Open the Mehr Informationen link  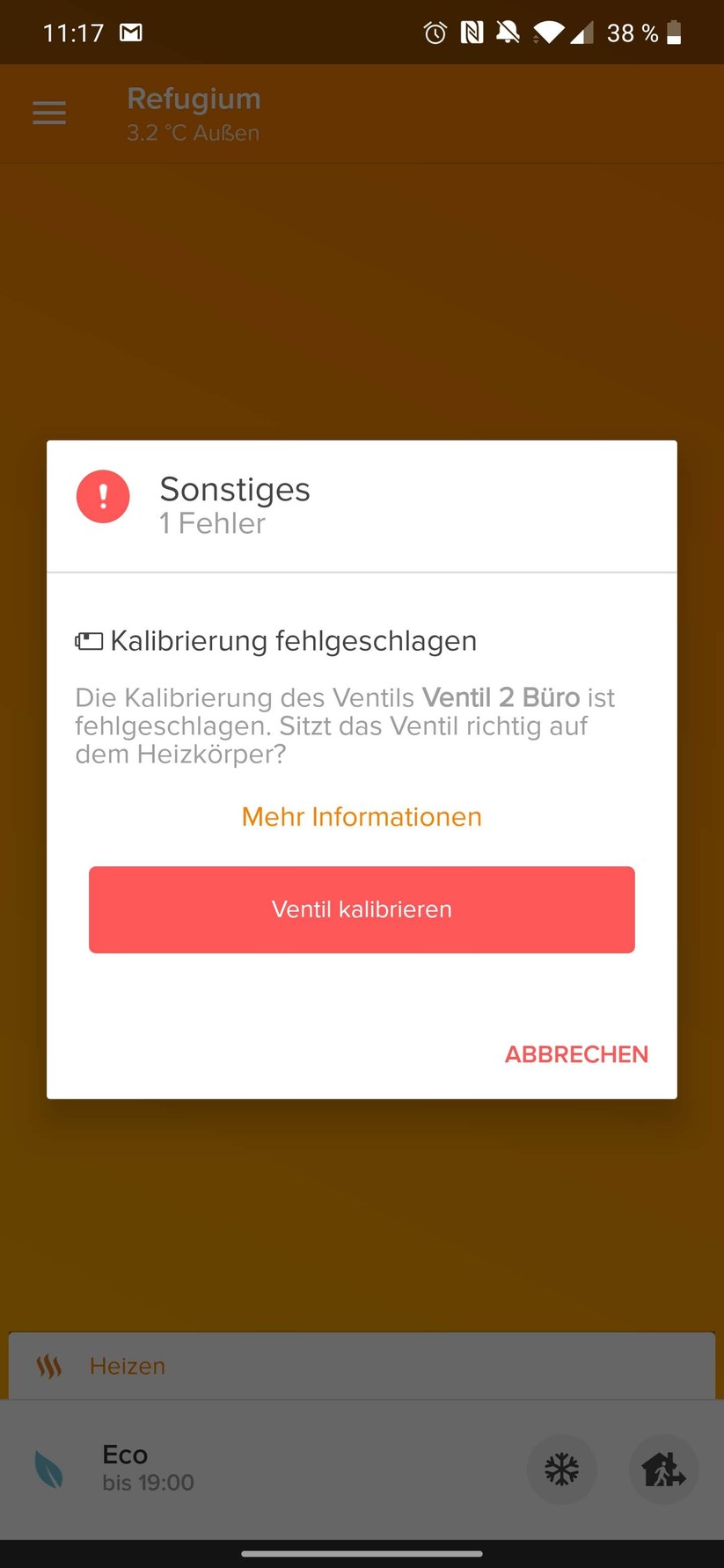point(362,817)
